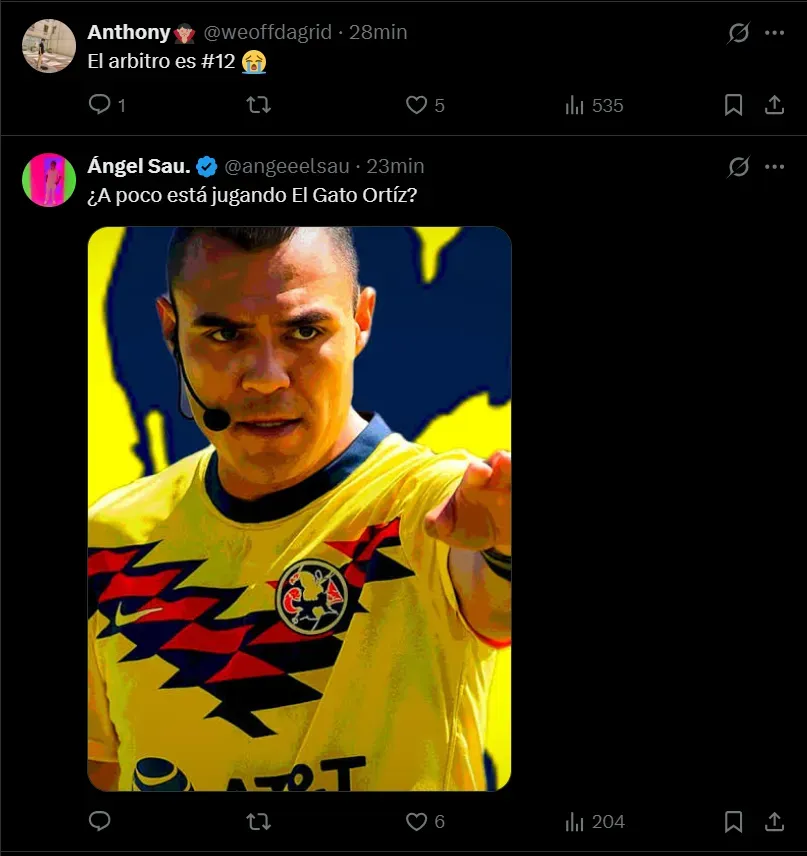807x856 pixels.
Task: Reply to Ángel Sau.'s tweet
Action: 100,822
